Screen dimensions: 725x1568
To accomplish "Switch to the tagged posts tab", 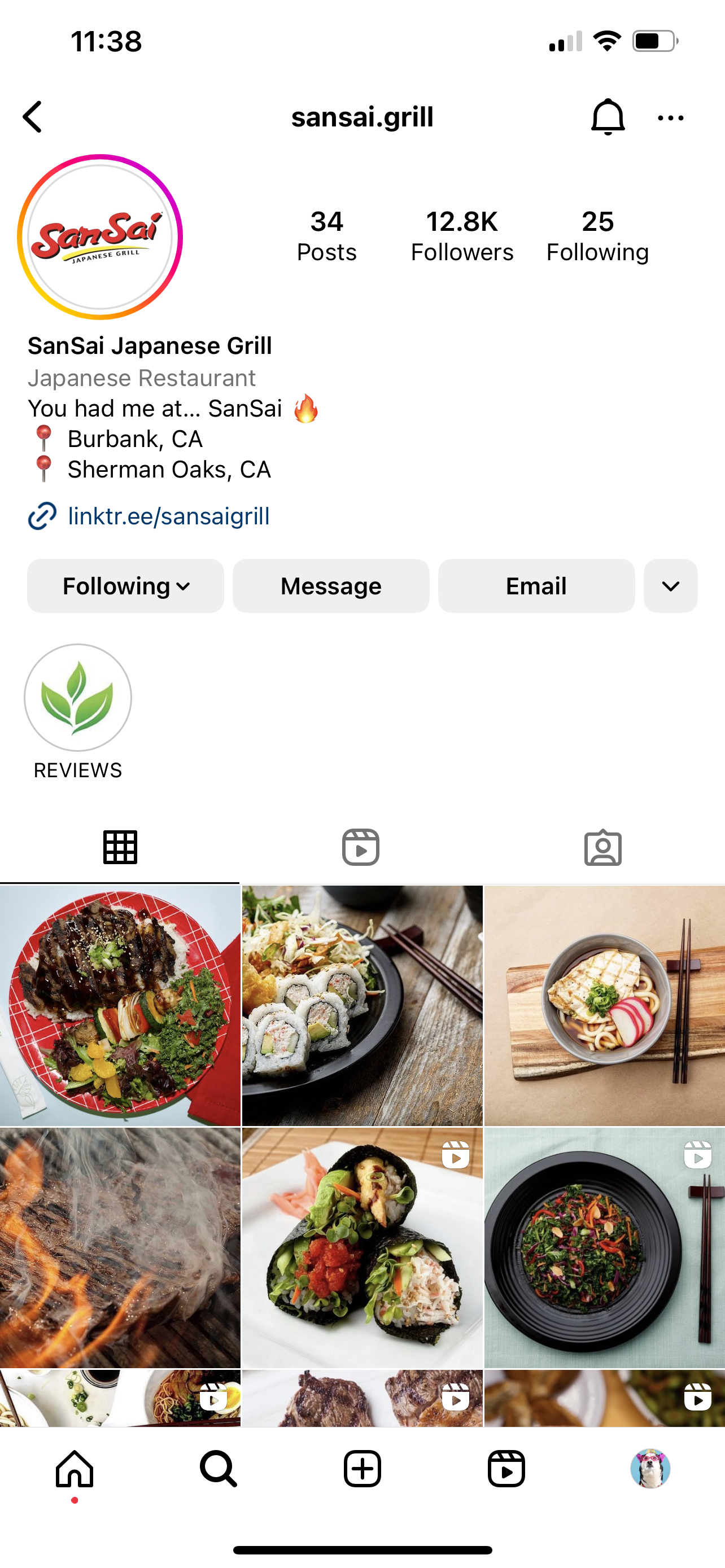I will point(602,847).
